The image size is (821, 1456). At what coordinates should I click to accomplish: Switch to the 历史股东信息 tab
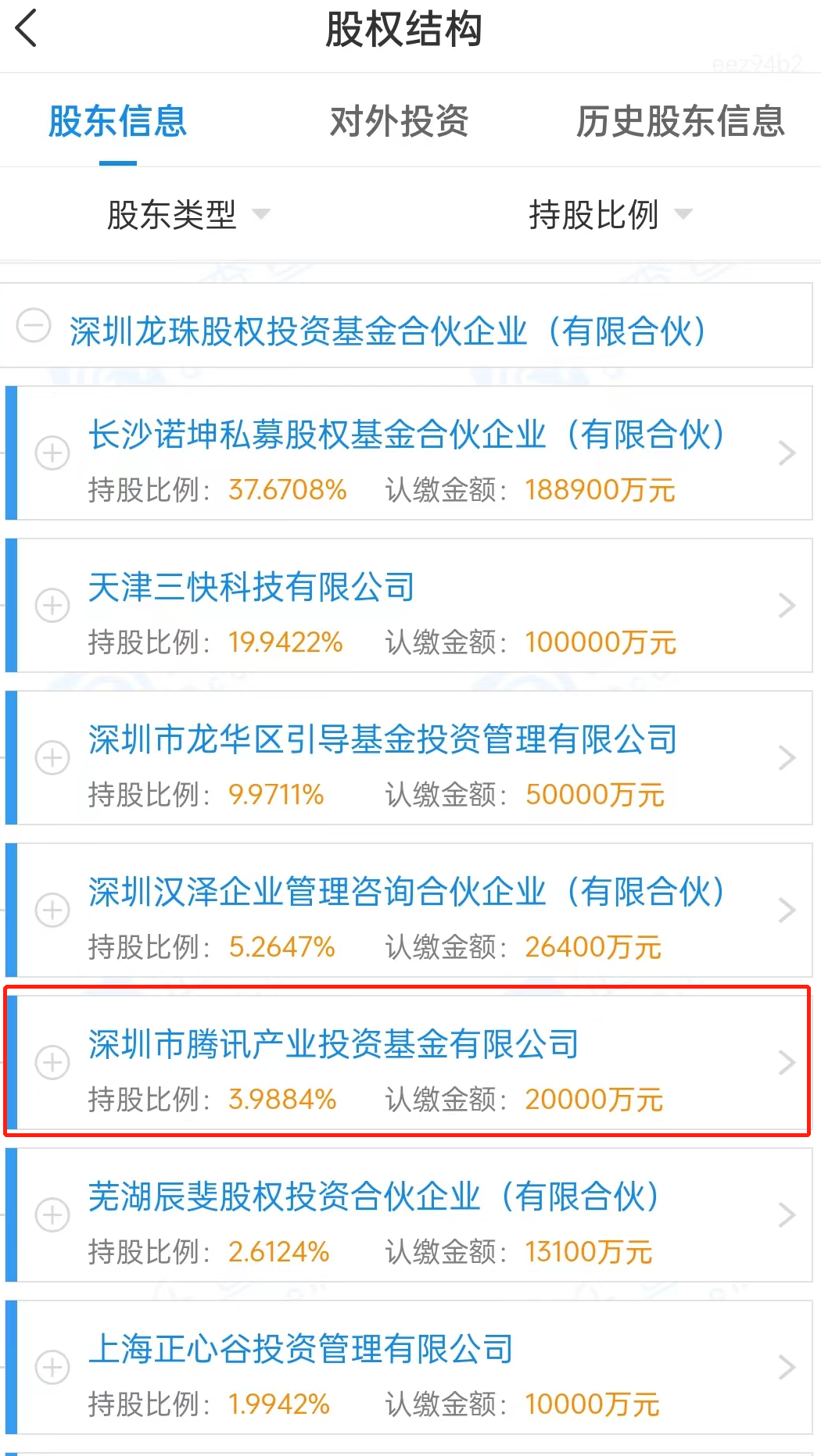(679, 122)
